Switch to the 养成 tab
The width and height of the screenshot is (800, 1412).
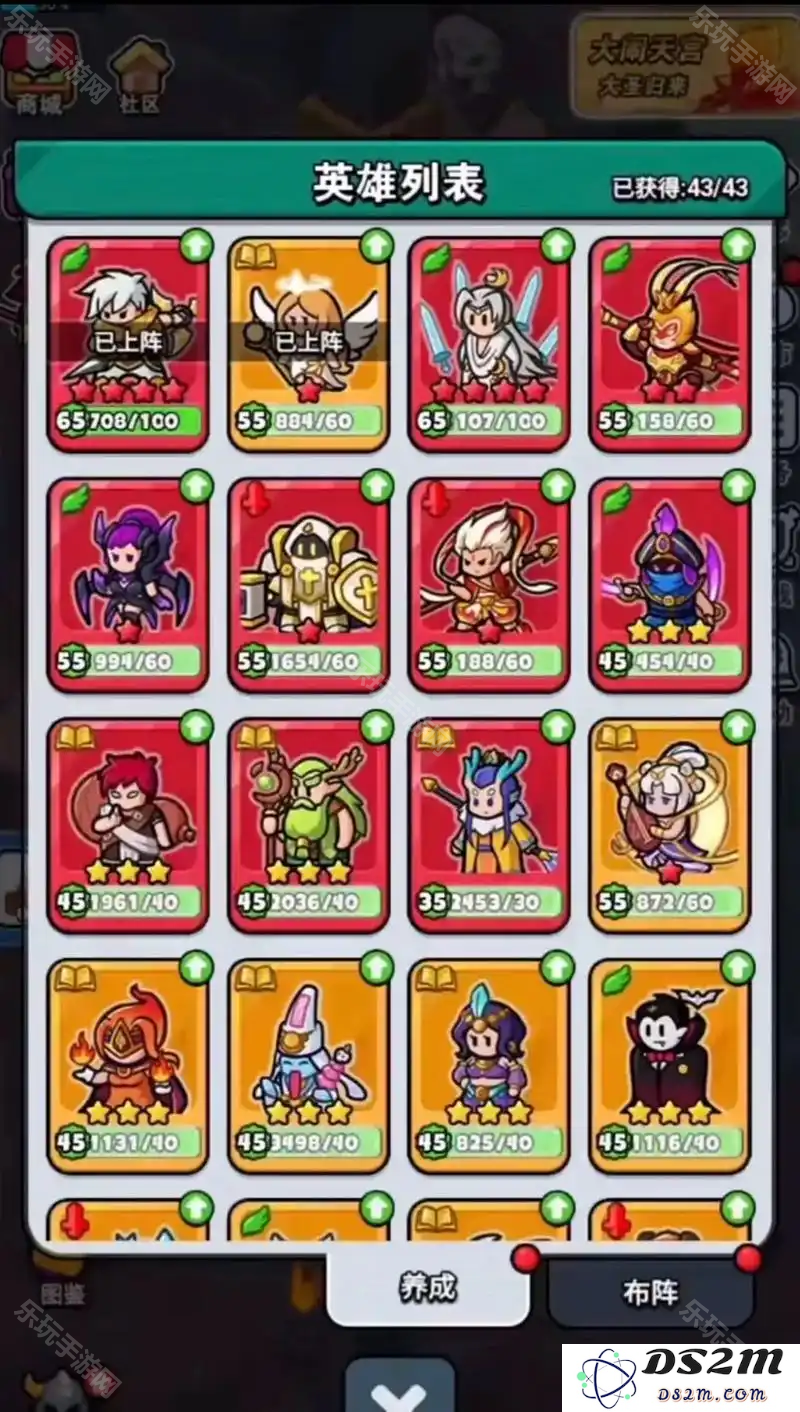(x=428, y=1288)
